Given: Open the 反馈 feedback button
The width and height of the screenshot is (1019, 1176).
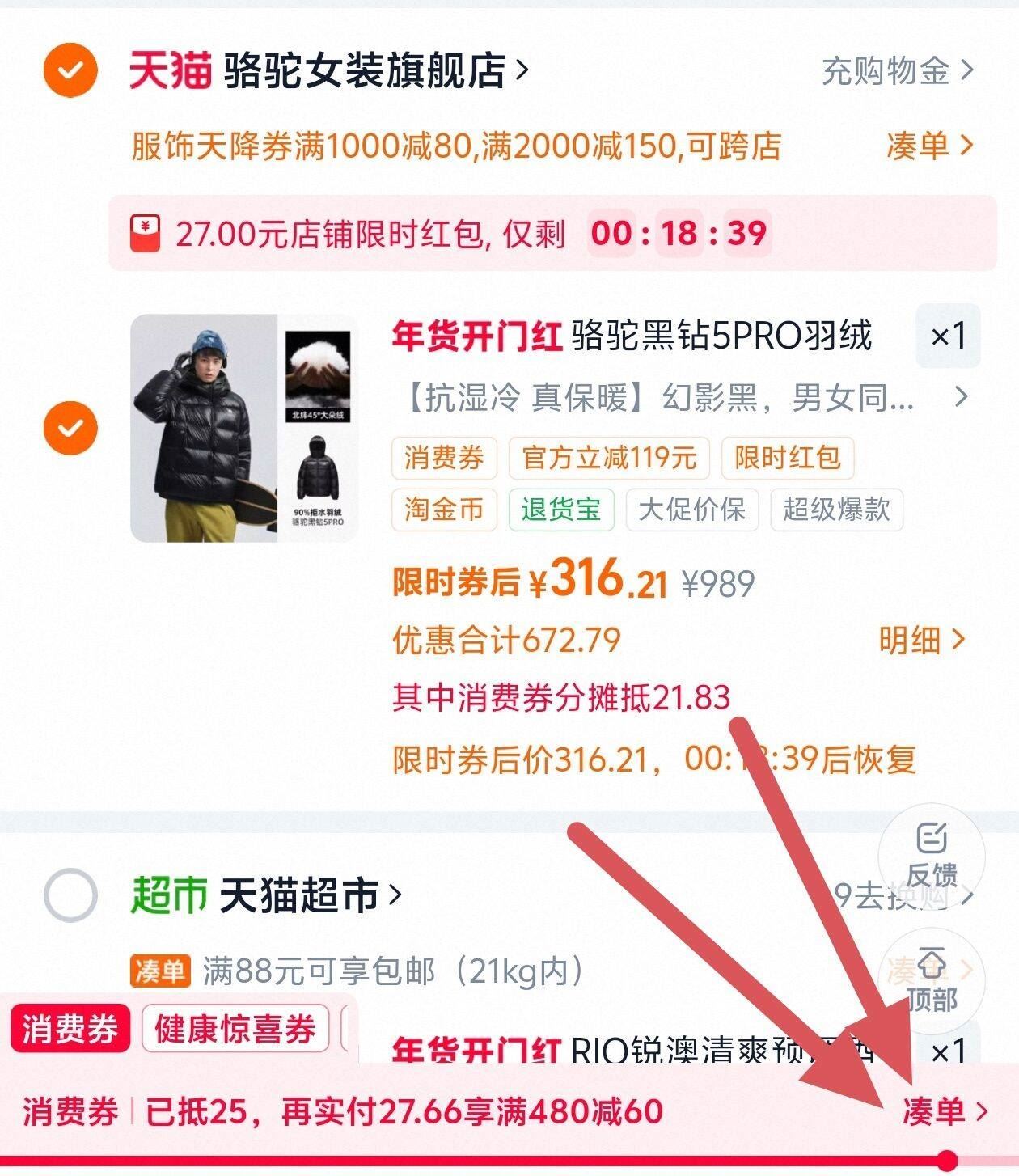Looking at the screenshot, I should tap(932, 855).
